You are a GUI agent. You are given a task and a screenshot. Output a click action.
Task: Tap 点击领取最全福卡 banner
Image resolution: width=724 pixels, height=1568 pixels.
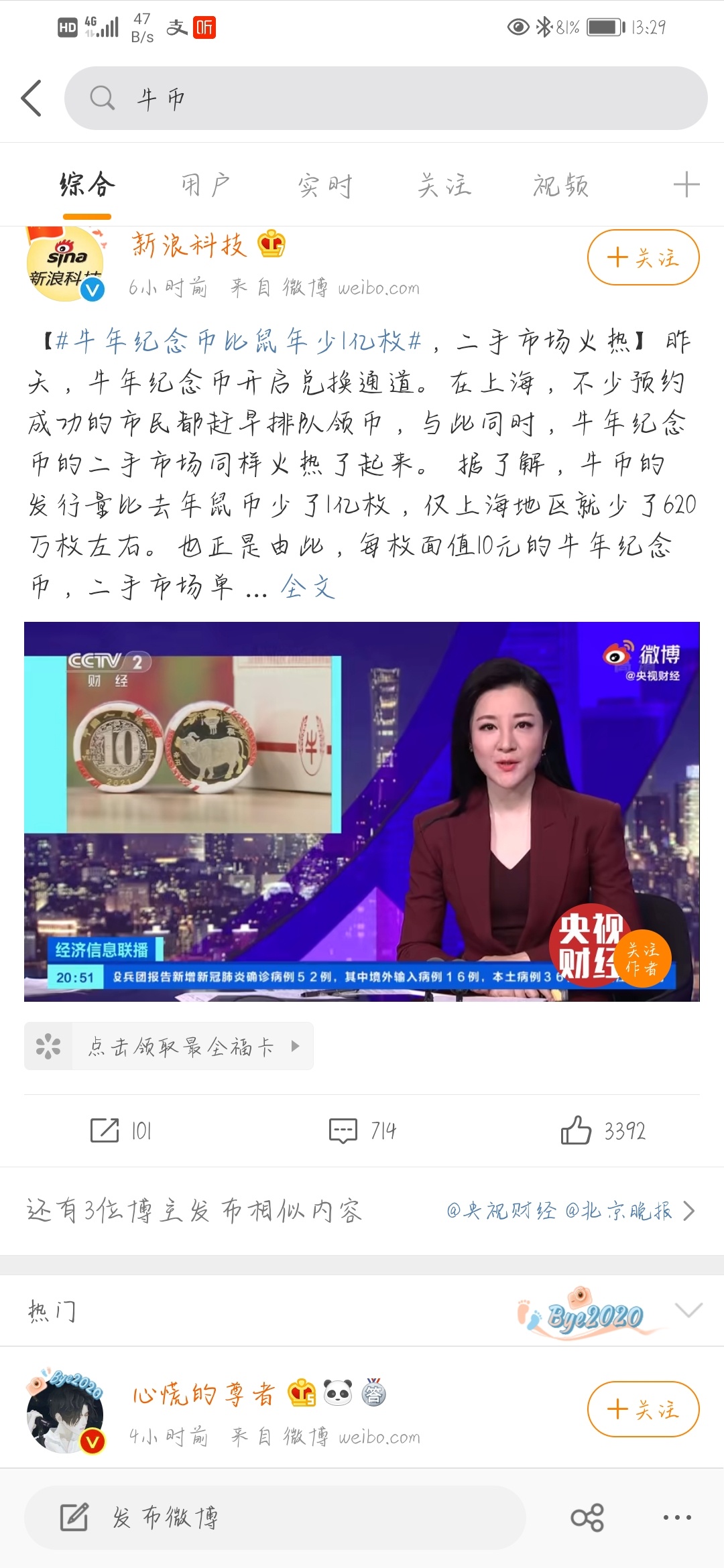pyautogui.click(x=169, y=1046)
